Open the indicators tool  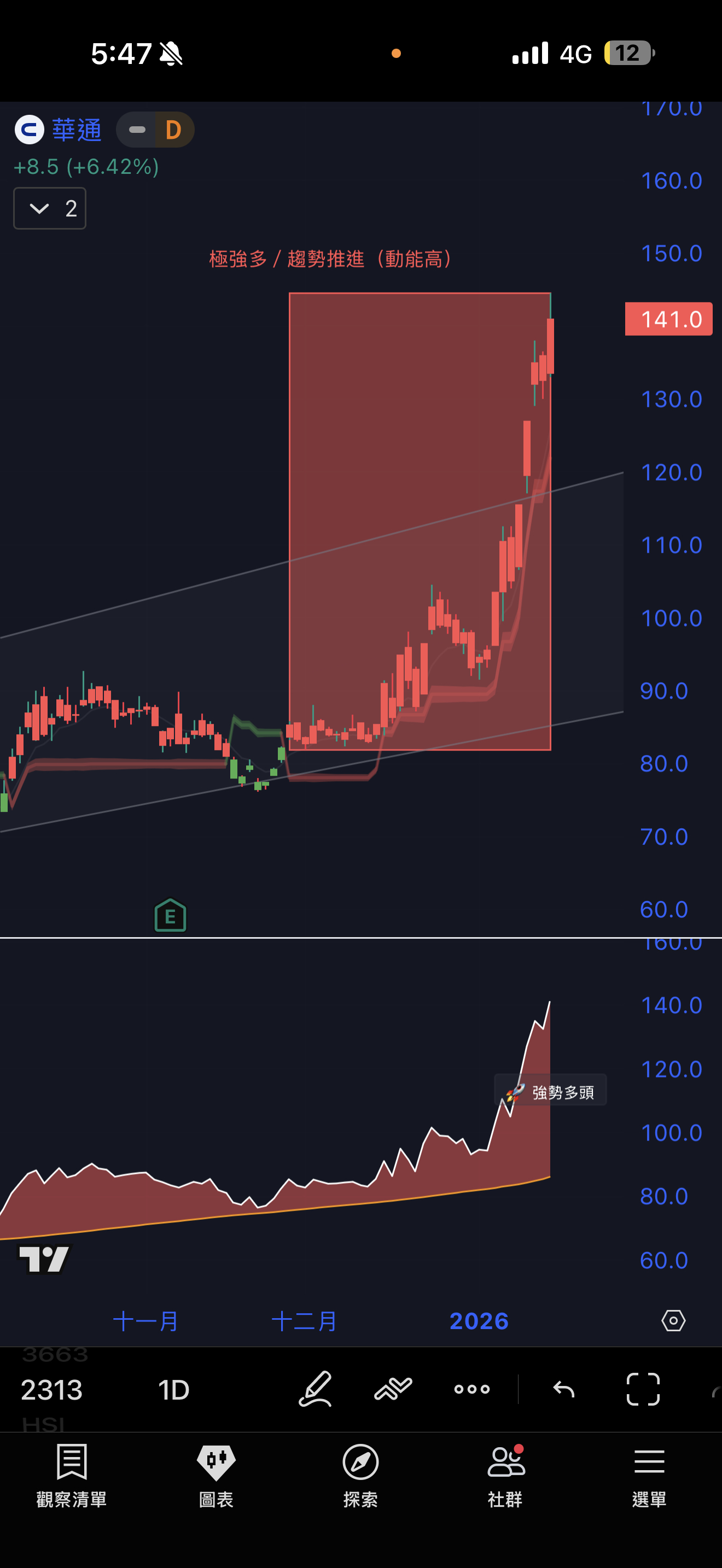point(393,1389)
